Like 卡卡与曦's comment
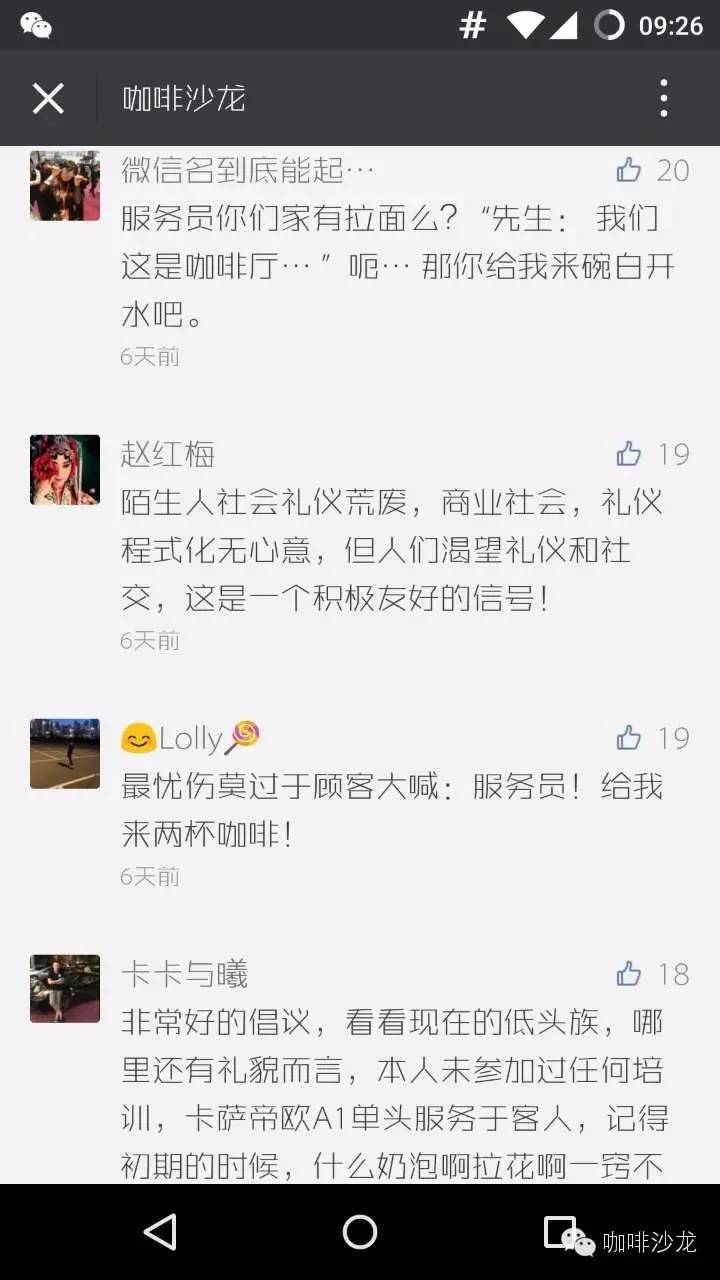 [629, 974]
